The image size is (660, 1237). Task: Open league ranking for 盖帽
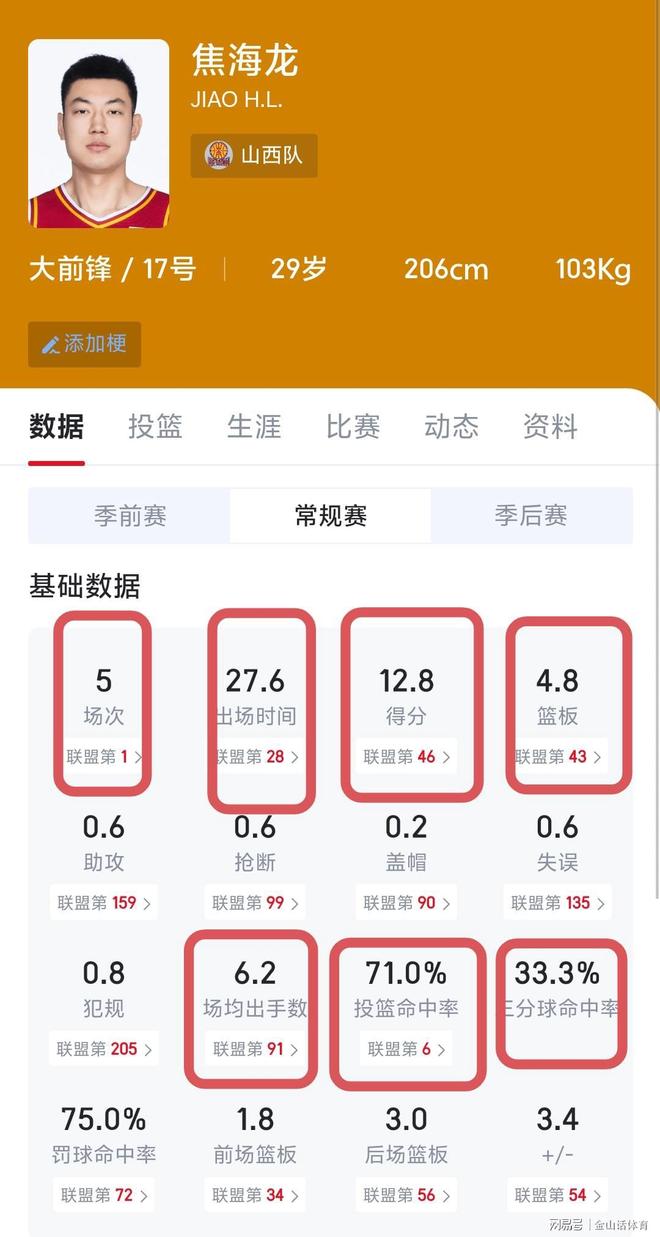(x=406, y=903)
